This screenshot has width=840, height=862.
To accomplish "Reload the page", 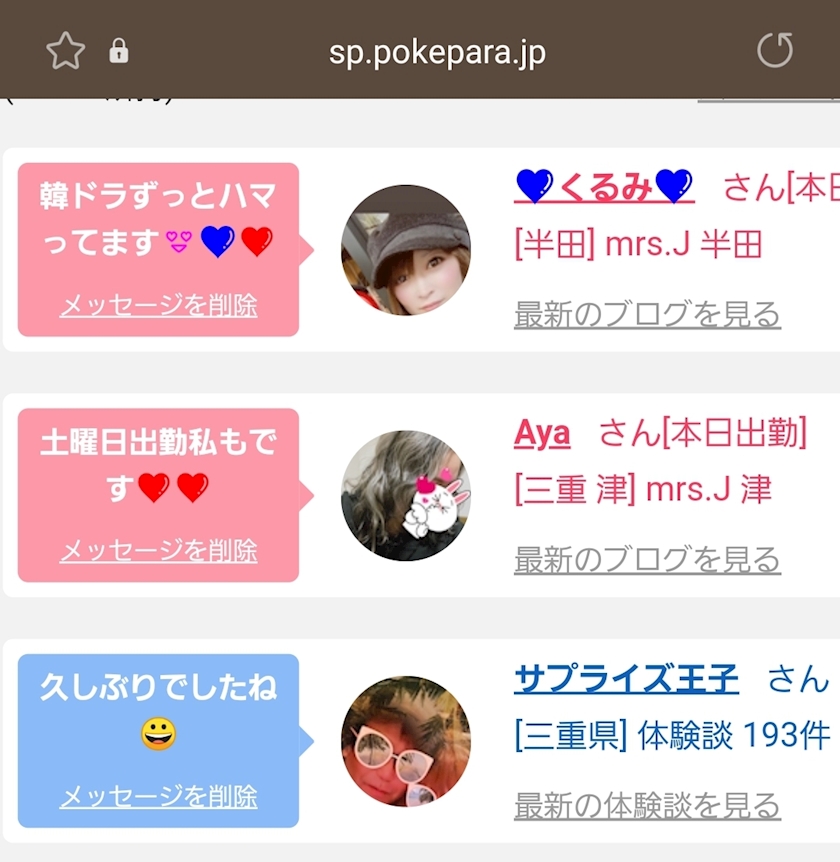I will click(775, 50).
